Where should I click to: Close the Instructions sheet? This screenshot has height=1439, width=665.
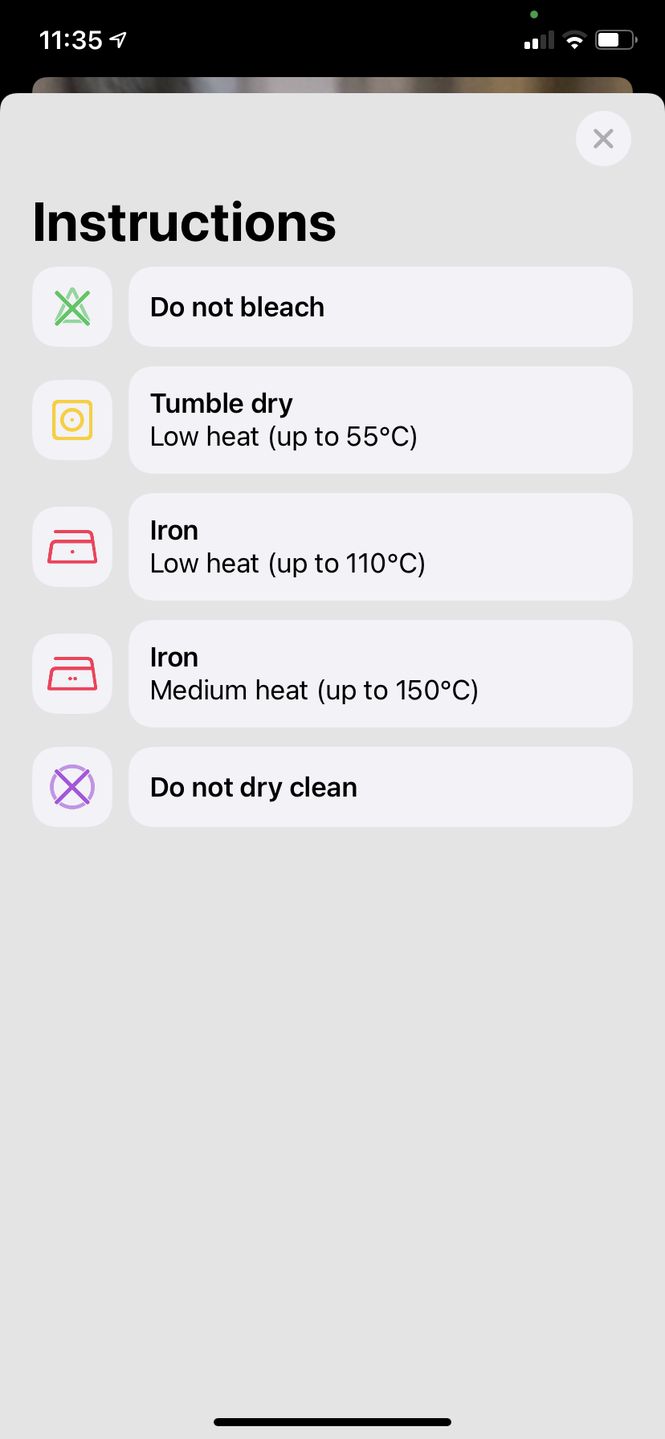pyautogui.click(x=603, y=139)
